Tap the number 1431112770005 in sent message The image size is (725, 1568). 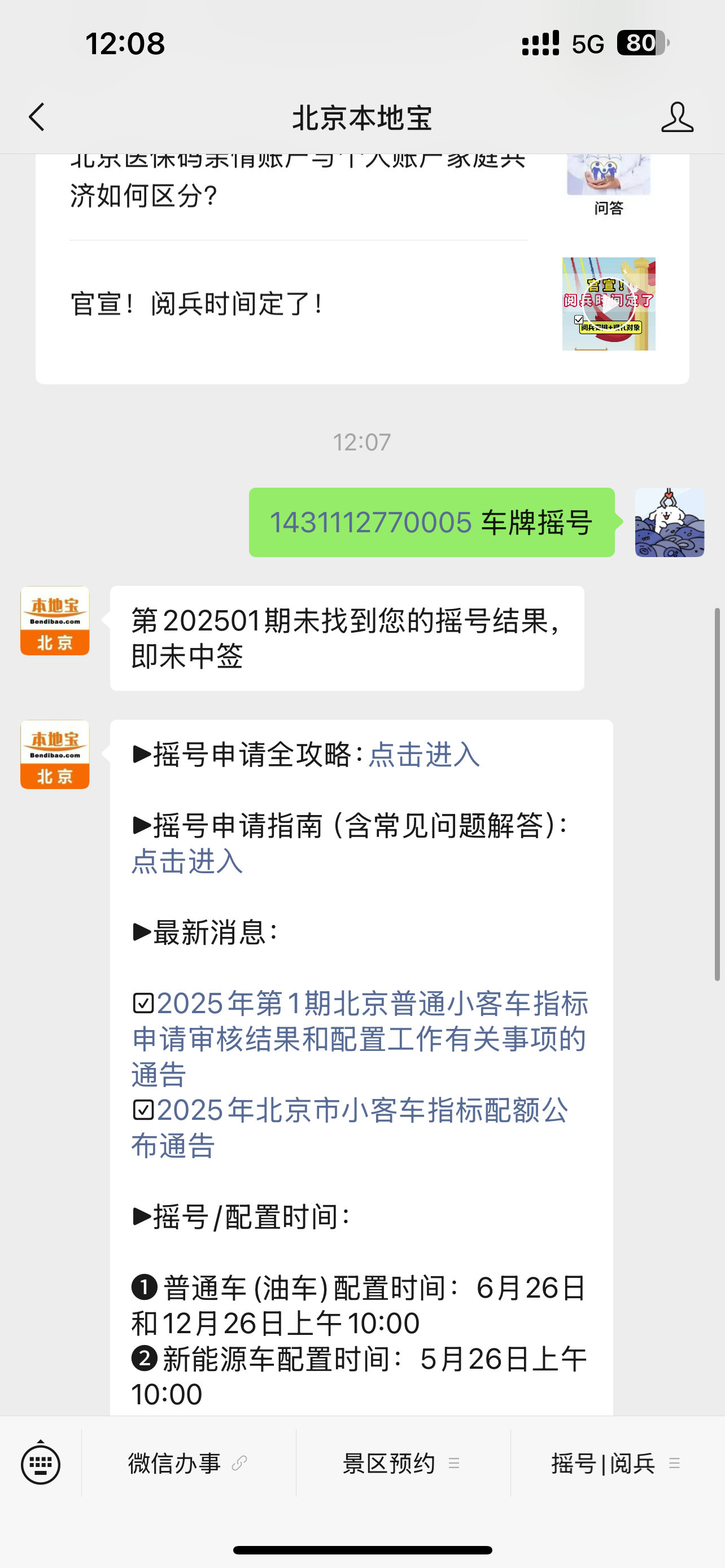click(371, 522)
